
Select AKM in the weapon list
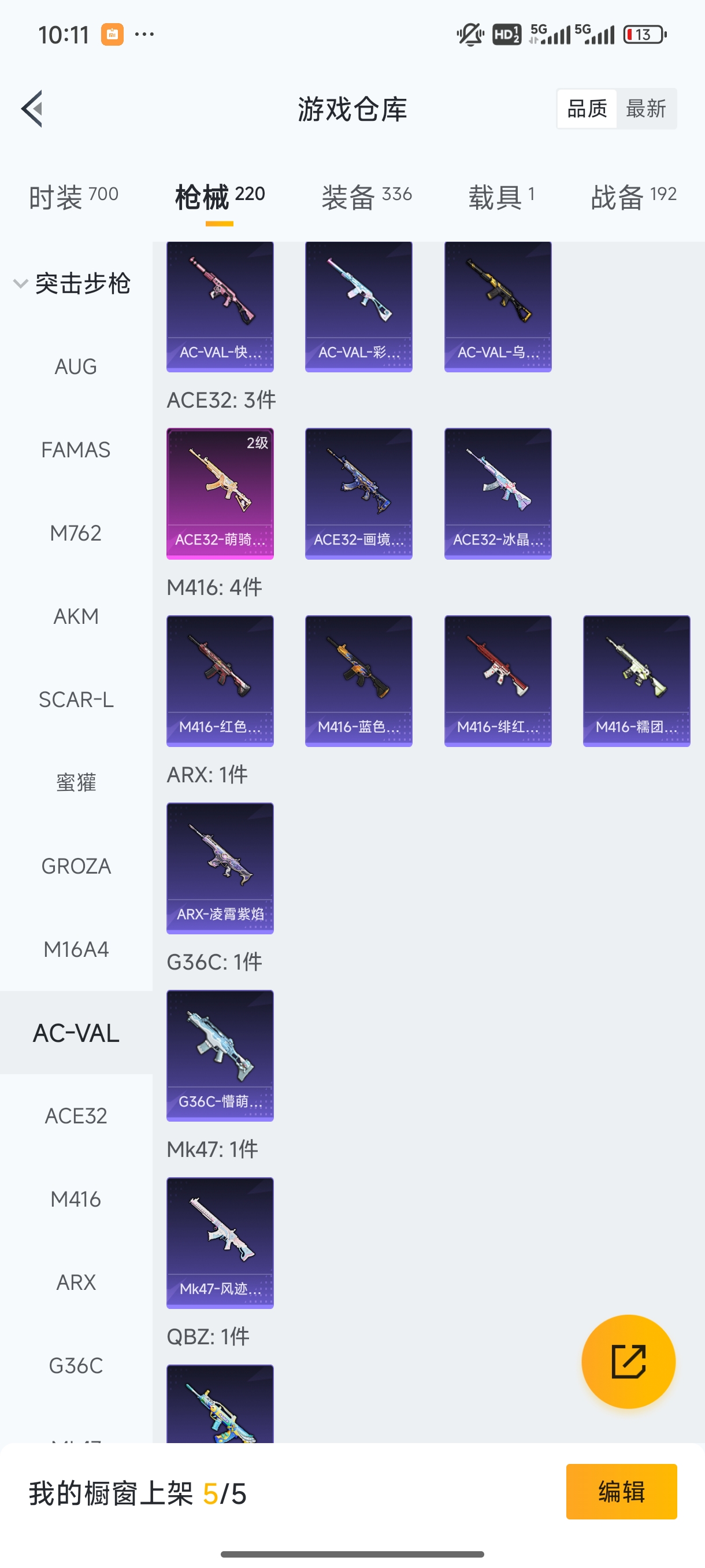pyautogui.click(x=76, y=616)
